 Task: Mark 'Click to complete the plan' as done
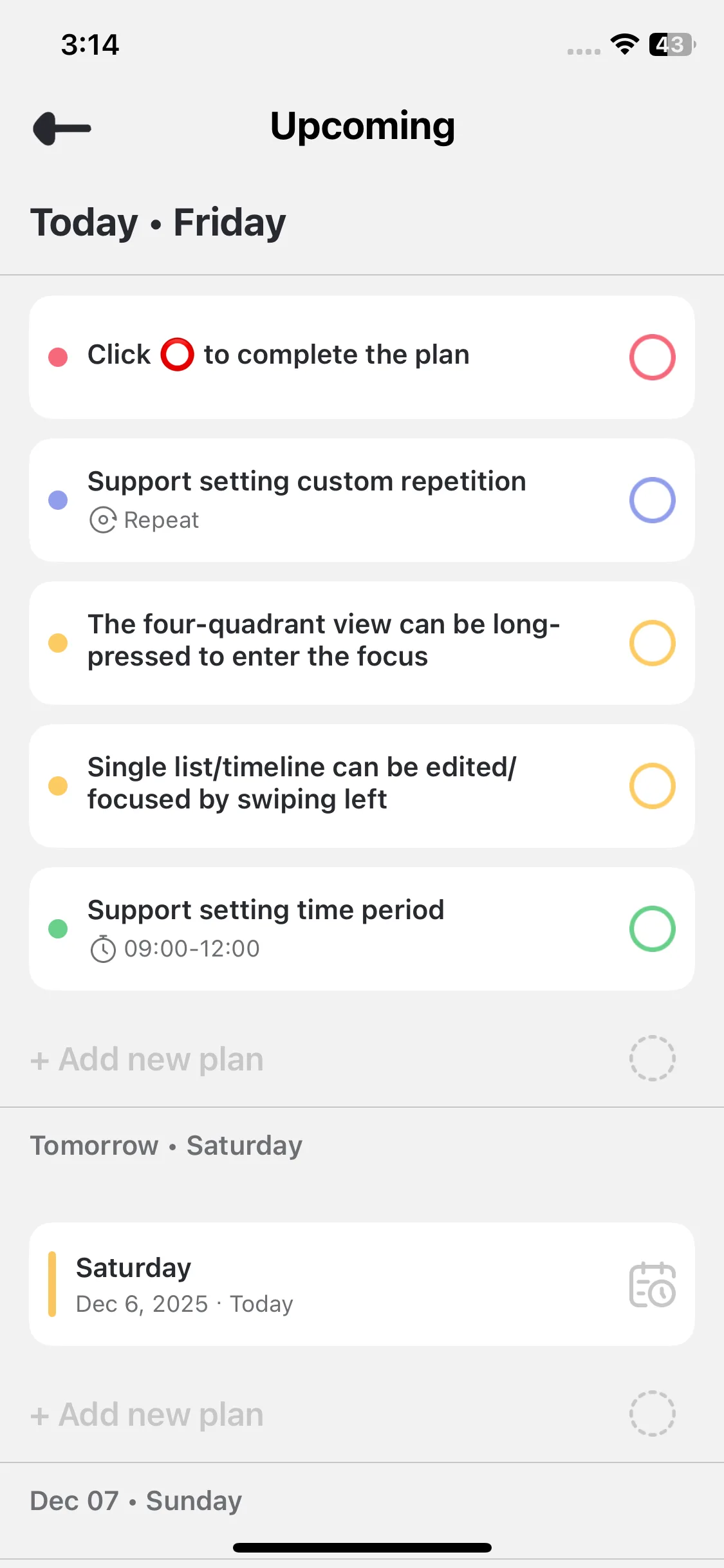pos(652,357)
